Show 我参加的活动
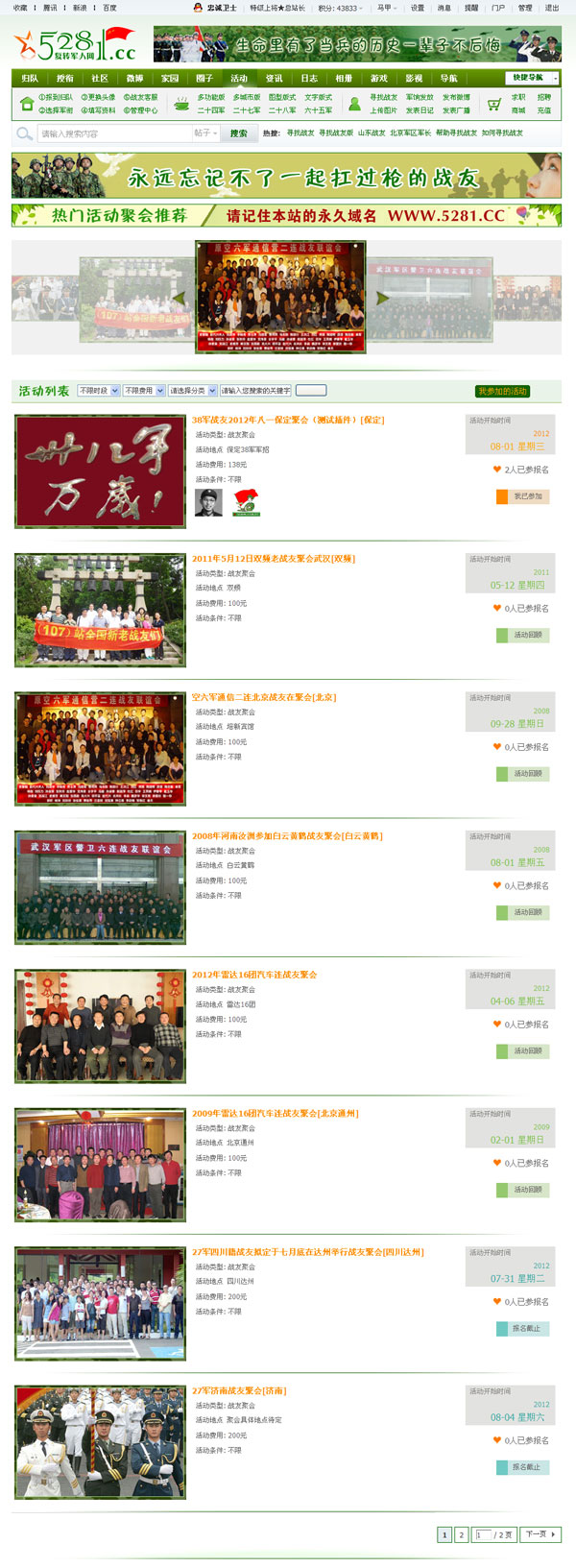This screenshot has height=1568, width=576. pyautogui.click(x=503, y=391)
